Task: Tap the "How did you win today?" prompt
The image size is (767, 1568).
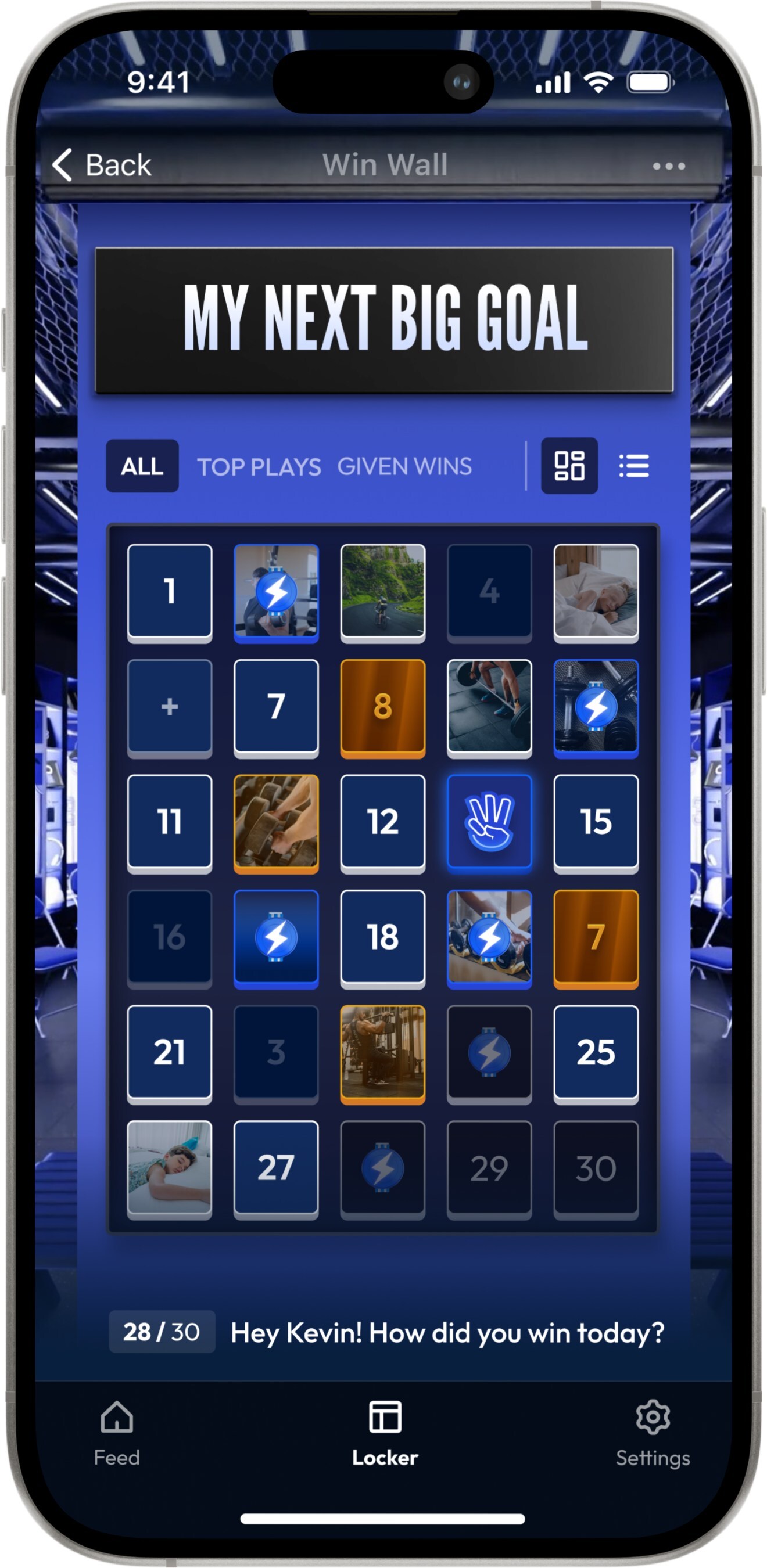Action: 447,1332
